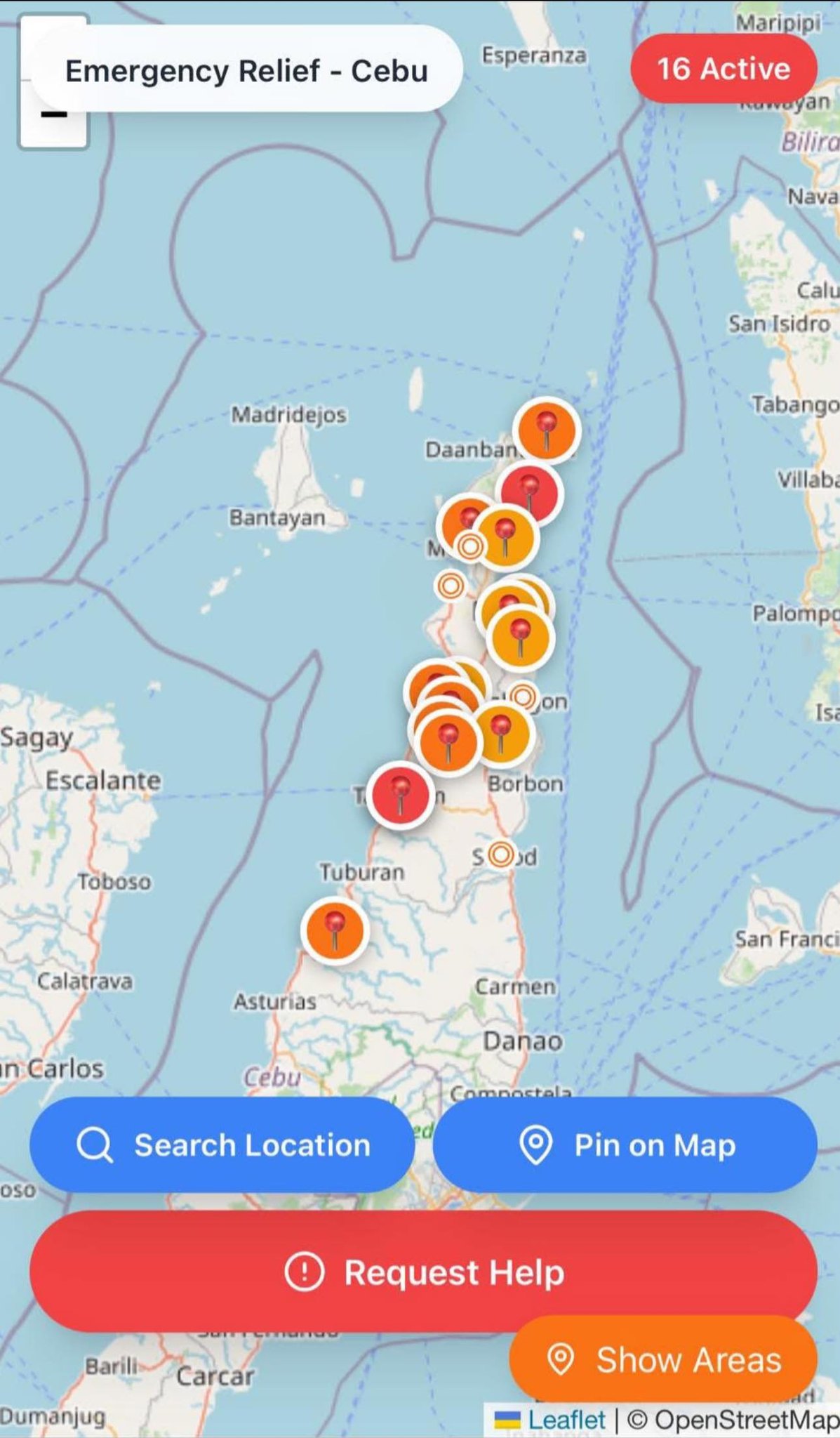Tap the Show Areas button
The height and width of the screenshot is (1438, 840).
point(662,1360)
